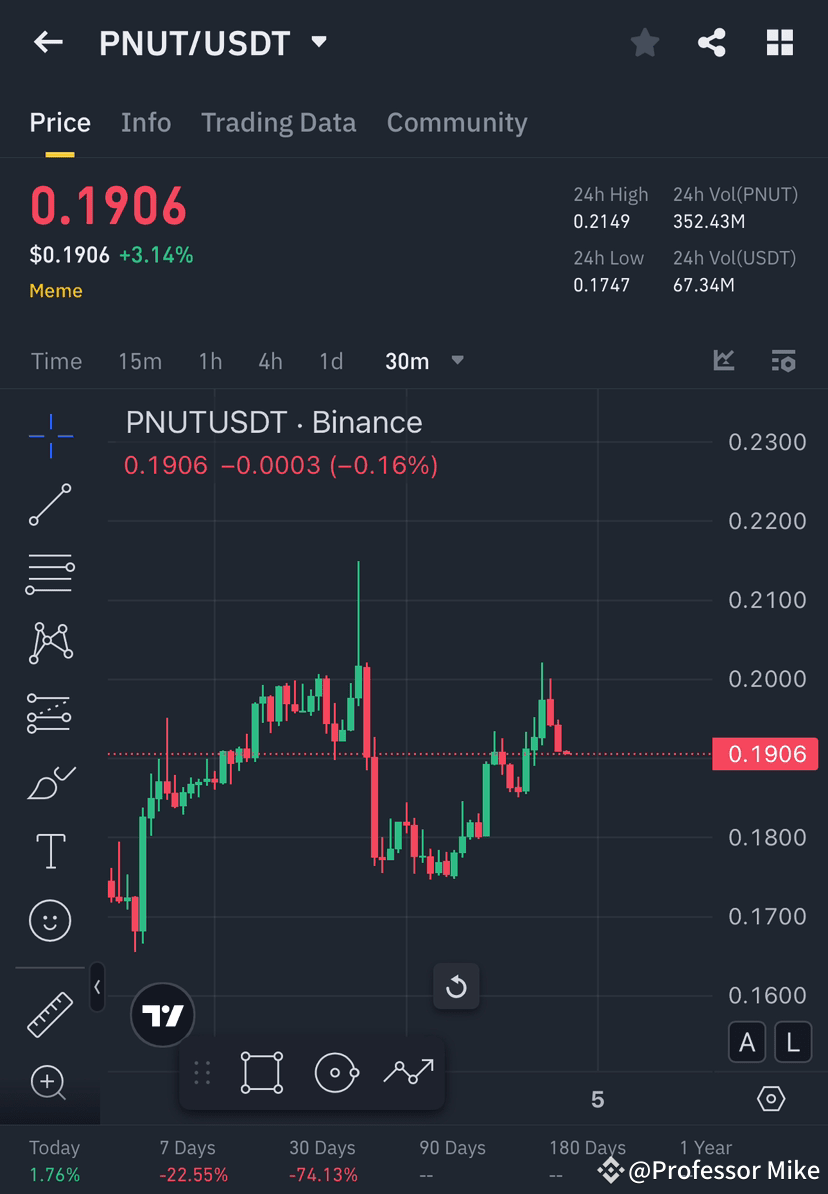
Task: Select the brush drawing tool
Action: point(50,782)
